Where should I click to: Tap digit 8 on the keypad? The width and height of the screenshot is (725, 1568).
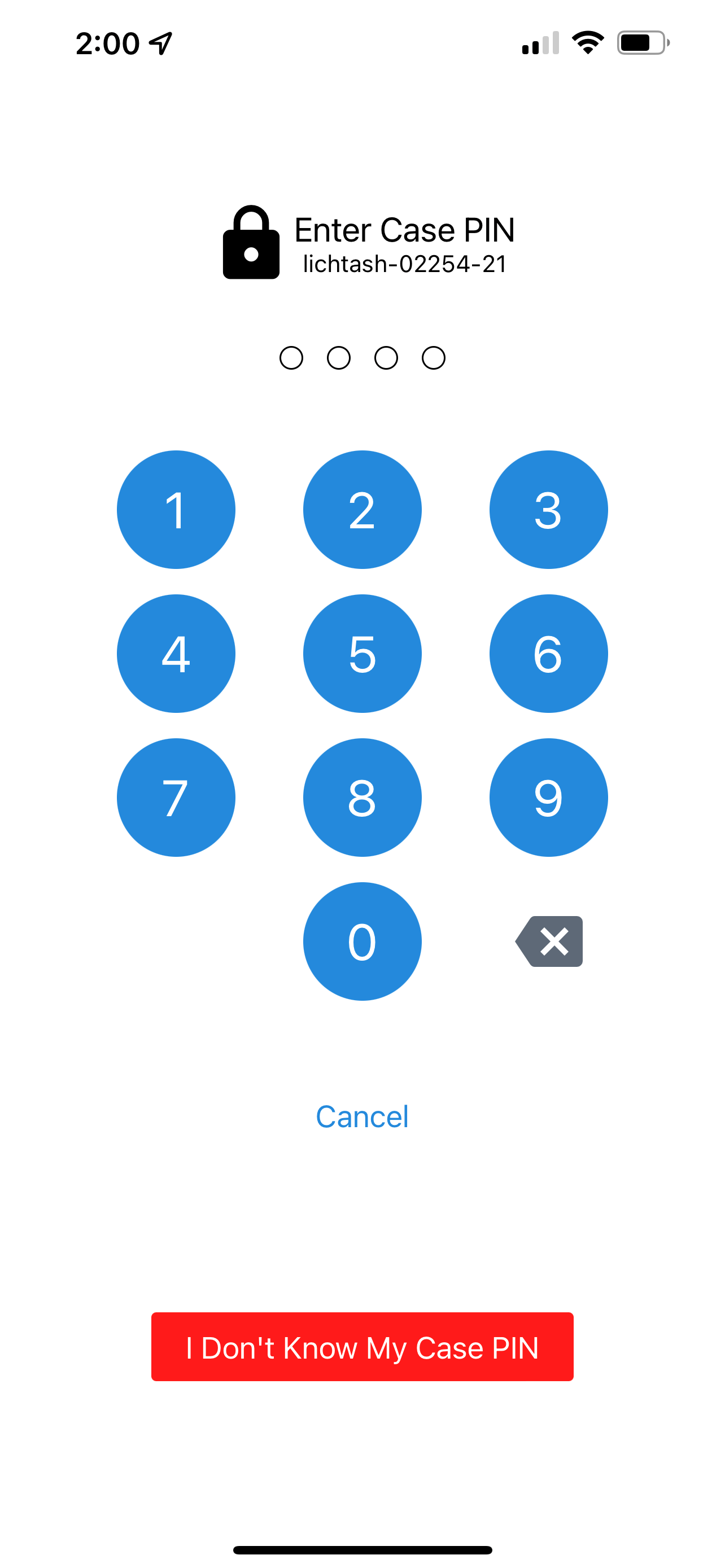pos(362,798)
